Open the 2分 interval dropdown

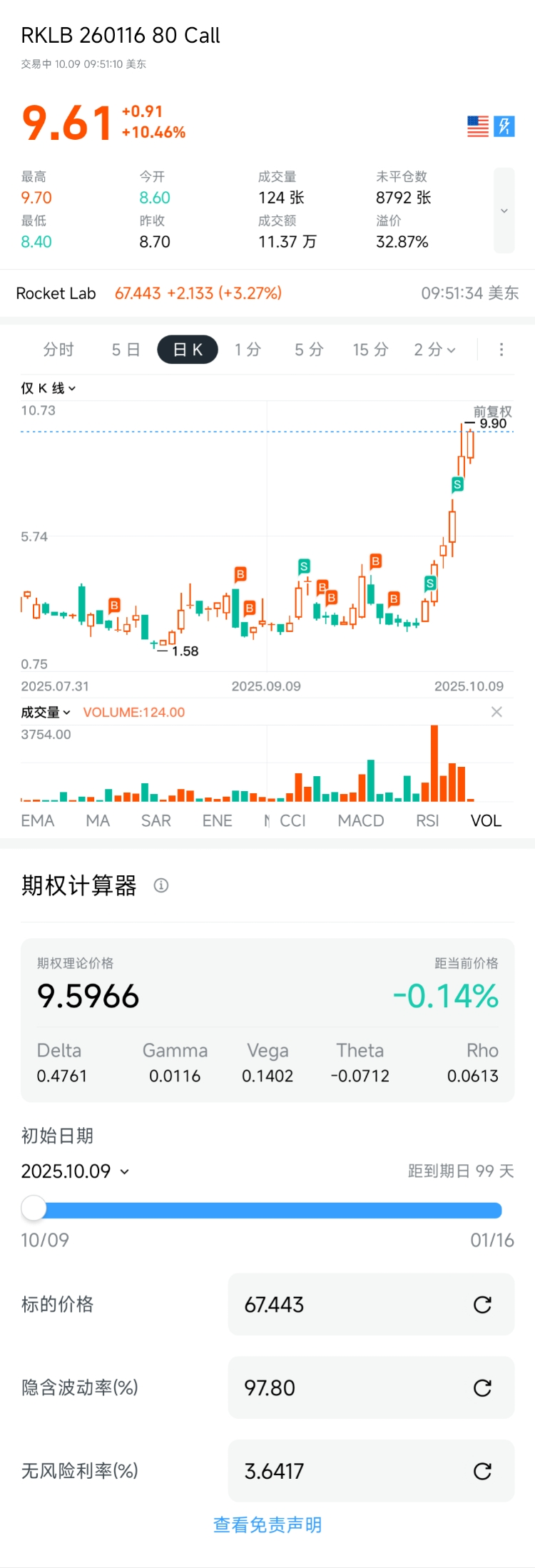point(434,350)
